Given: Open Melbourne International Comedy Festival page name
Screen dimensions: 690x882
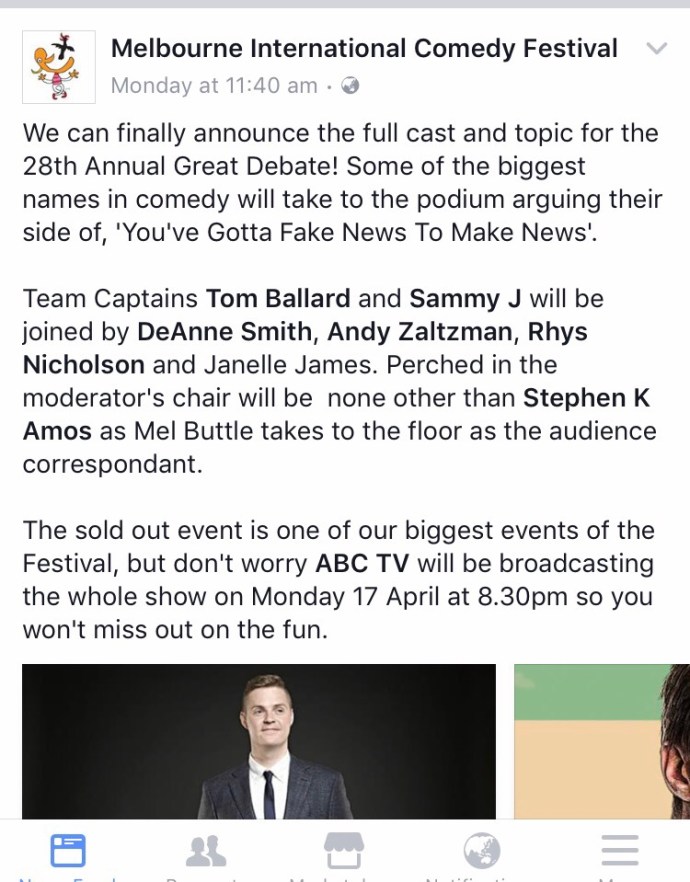Looking at the screenshot, I should pos(364,48).
